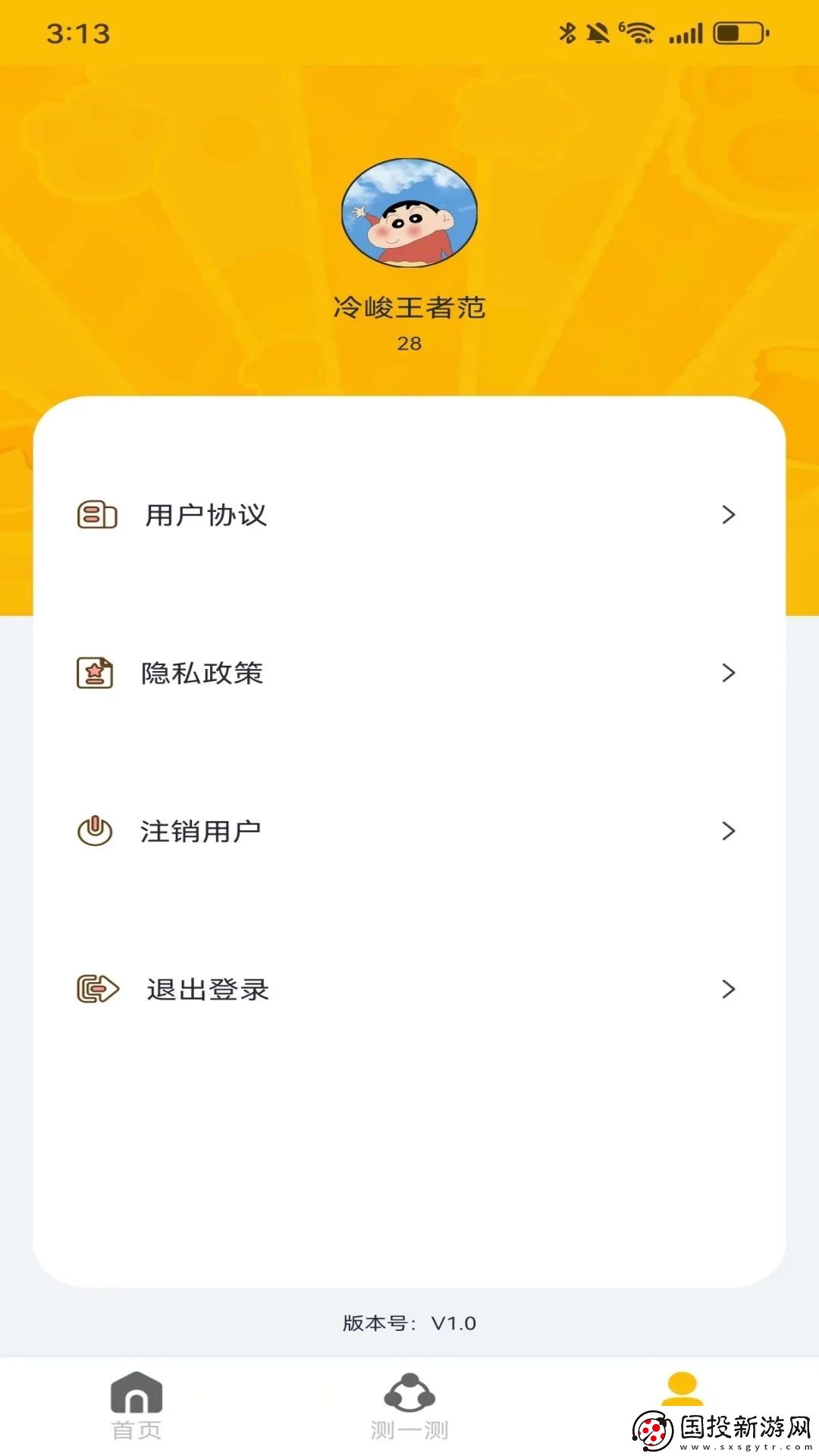Tap the username 冷峻王者范
The width and height of the screenshot is (819, 1456).
point(409,306)
